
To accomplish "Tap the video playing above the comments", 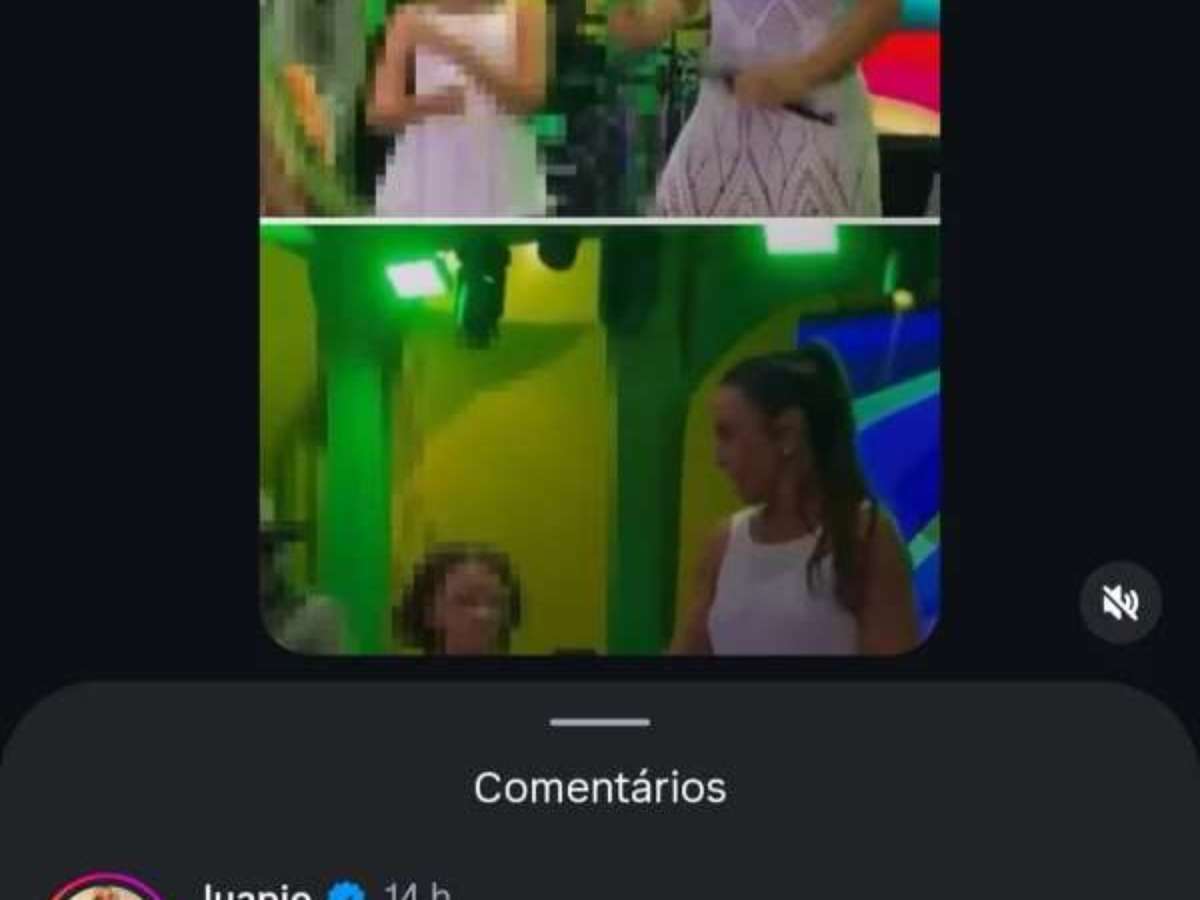I will (600, 330).
